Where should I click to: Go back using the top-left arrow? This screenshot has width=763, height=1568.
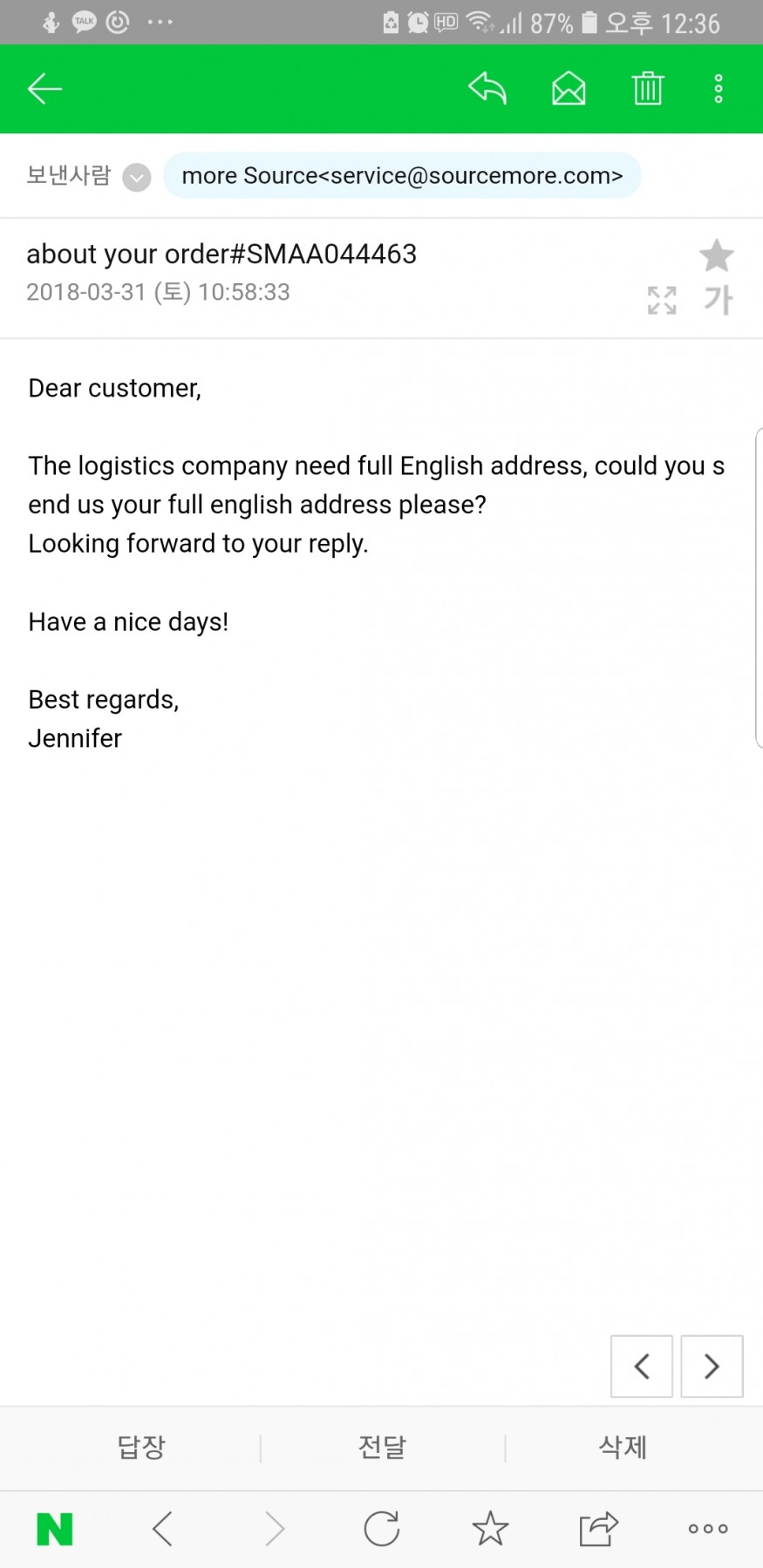pyautogui.click(x=44, y=89)
